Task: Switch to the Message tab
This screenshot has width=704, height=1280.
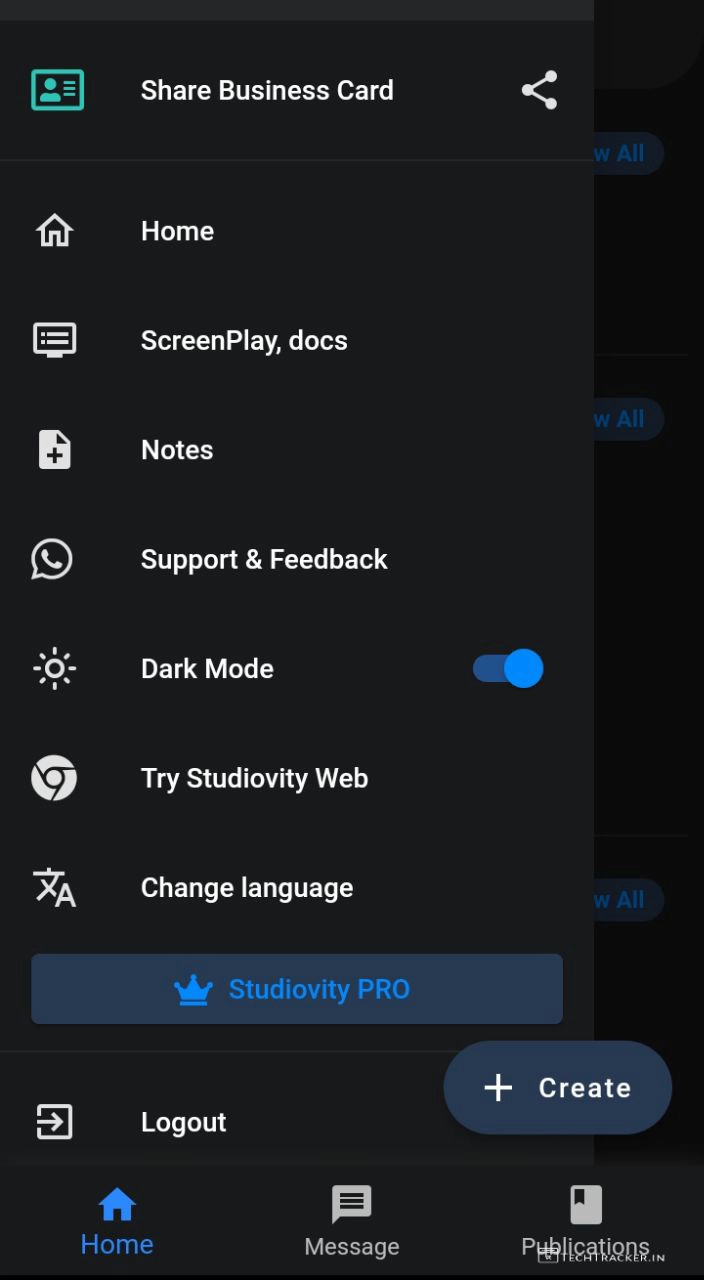Action: pos(352,1221)
